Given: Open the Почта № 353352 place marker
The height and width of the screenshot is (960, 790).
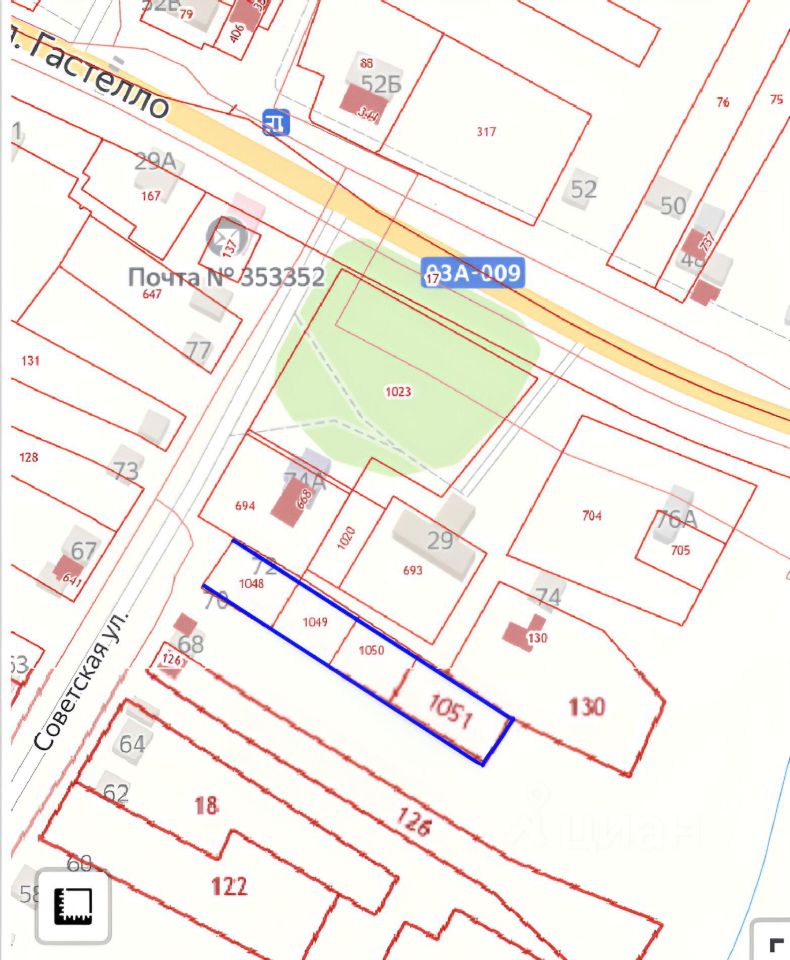Looking at the screenshot, I should pyautogui.click(x=222, y=236).
